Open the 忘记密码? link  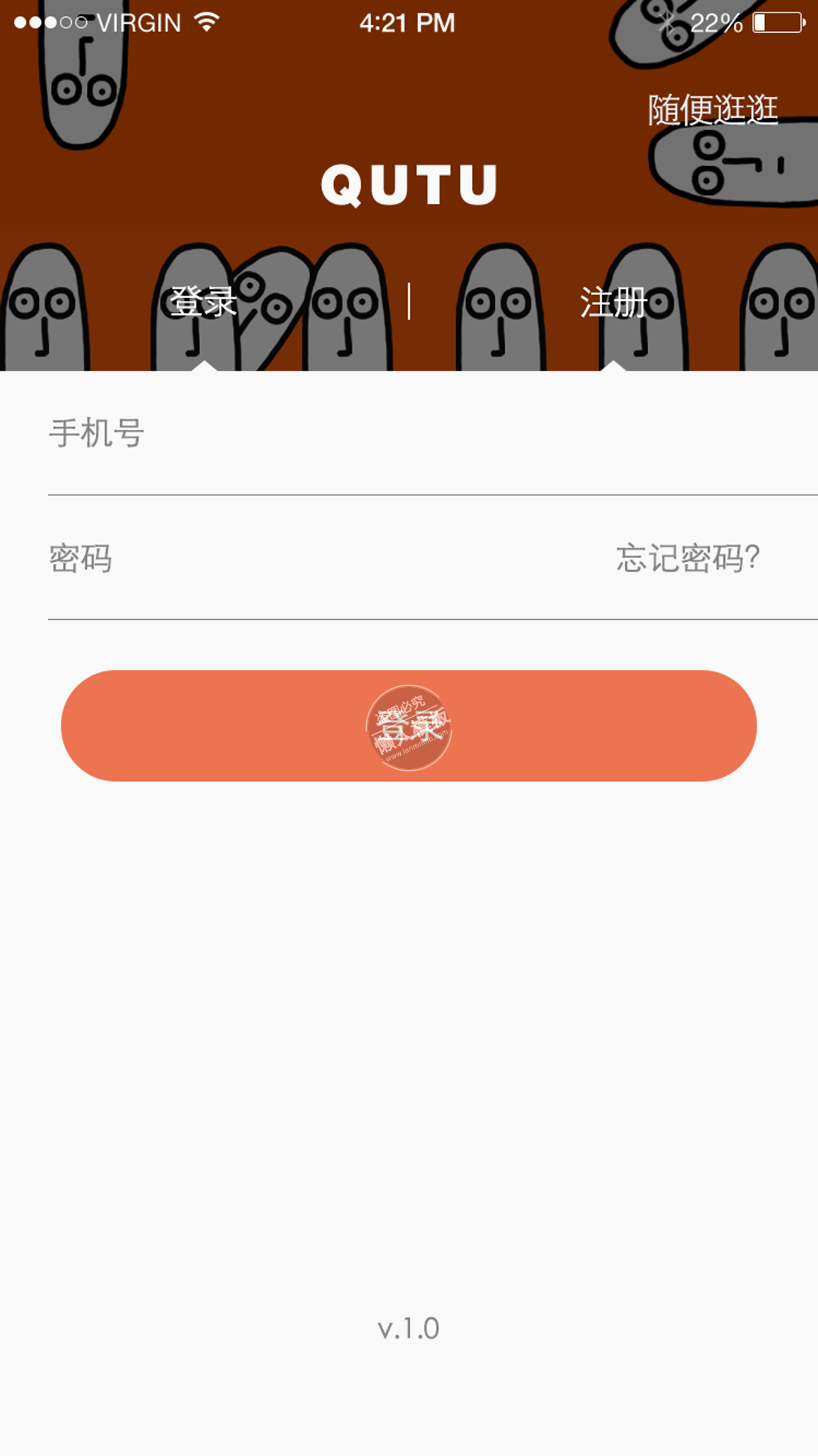tap(688, 558)
